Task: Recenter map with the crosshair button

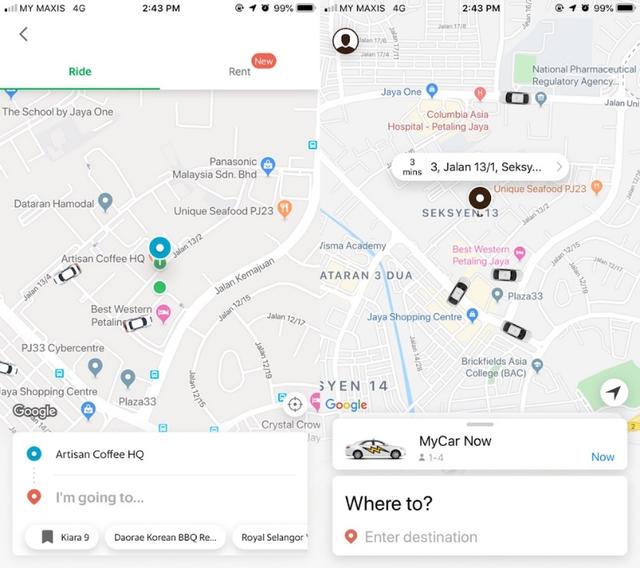Action: pyautogui.click(x=294, y=404)
